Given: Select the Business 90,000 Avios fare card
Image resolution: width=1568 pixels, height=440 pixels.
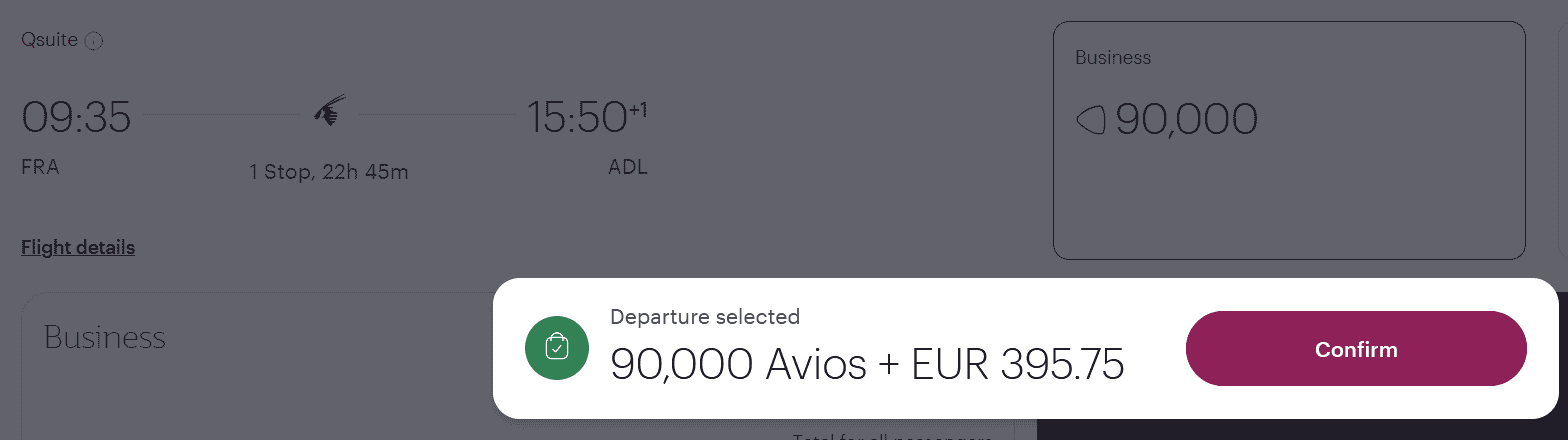Looking at the screenshot, I should point(1288,140).
